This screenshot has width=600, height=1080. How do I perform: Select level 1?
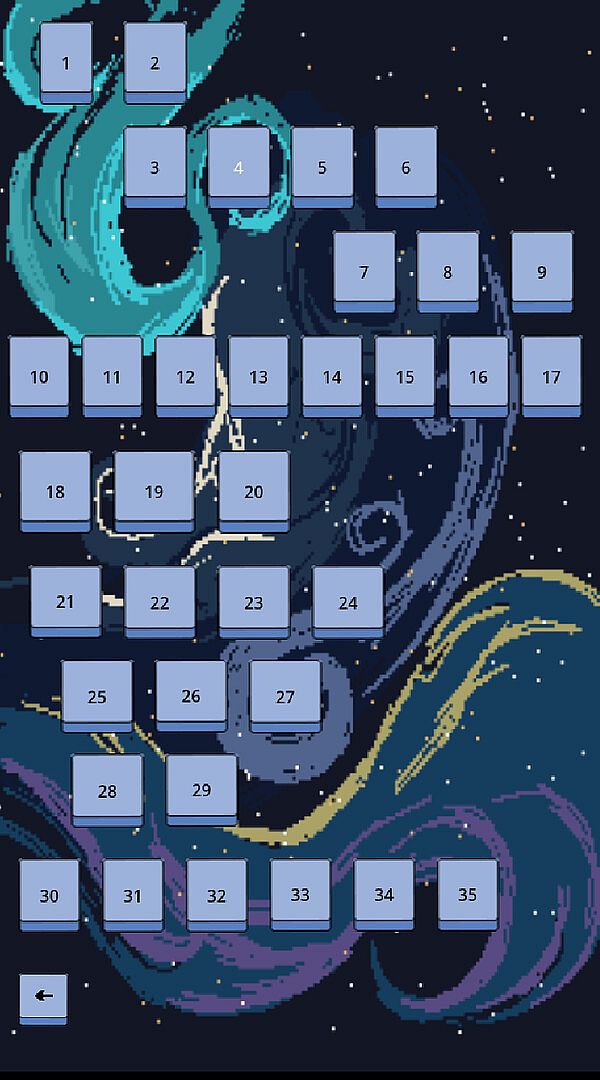pos(66,63)
